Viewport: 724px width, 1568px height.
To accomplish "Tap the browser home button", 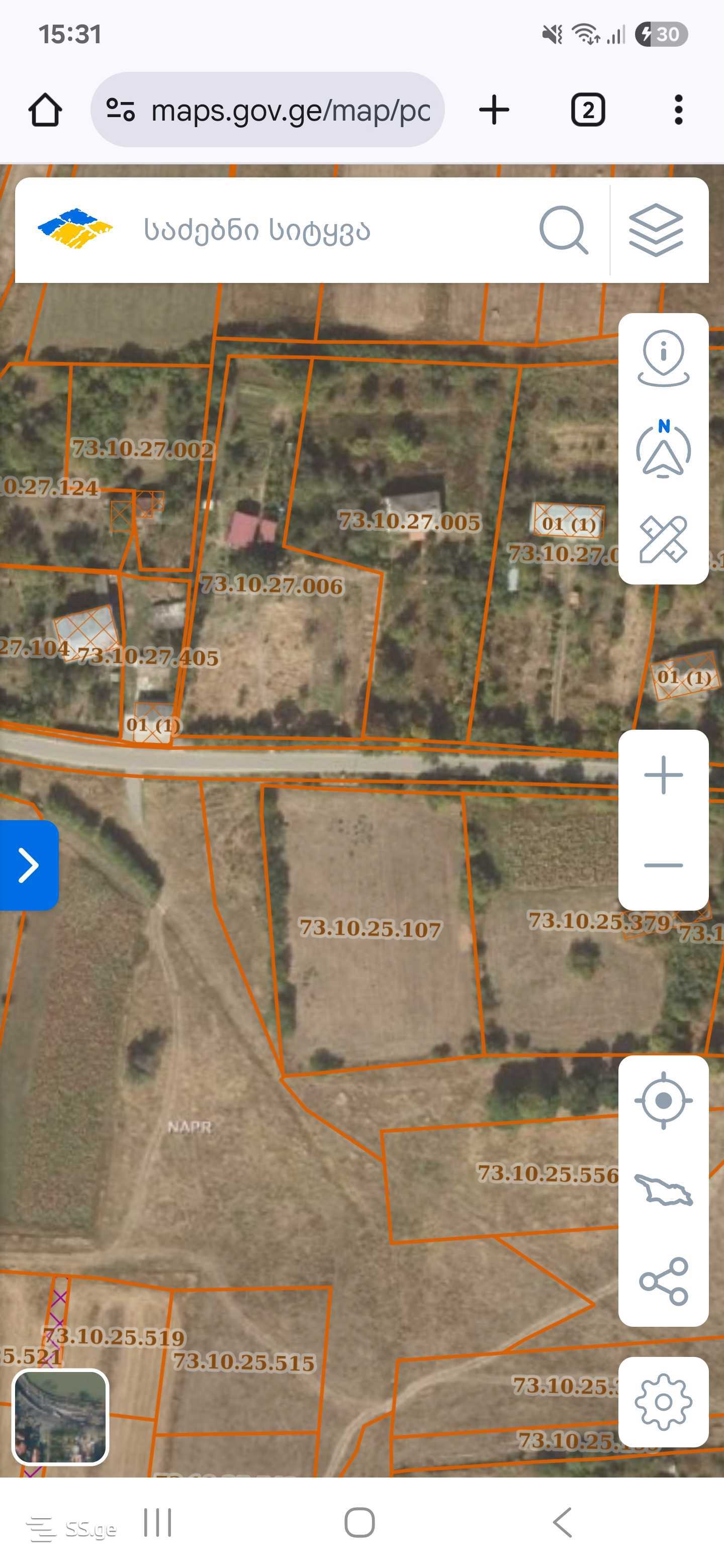I will tap(45, 110).
